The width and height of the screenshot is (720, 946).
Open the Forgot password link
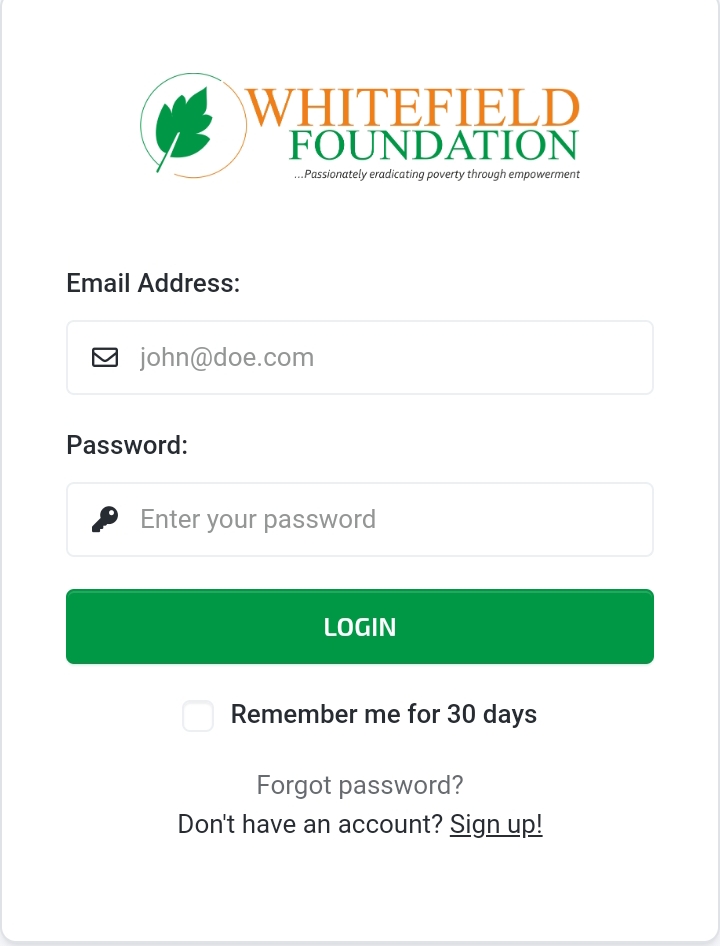[x=360, y=785]
